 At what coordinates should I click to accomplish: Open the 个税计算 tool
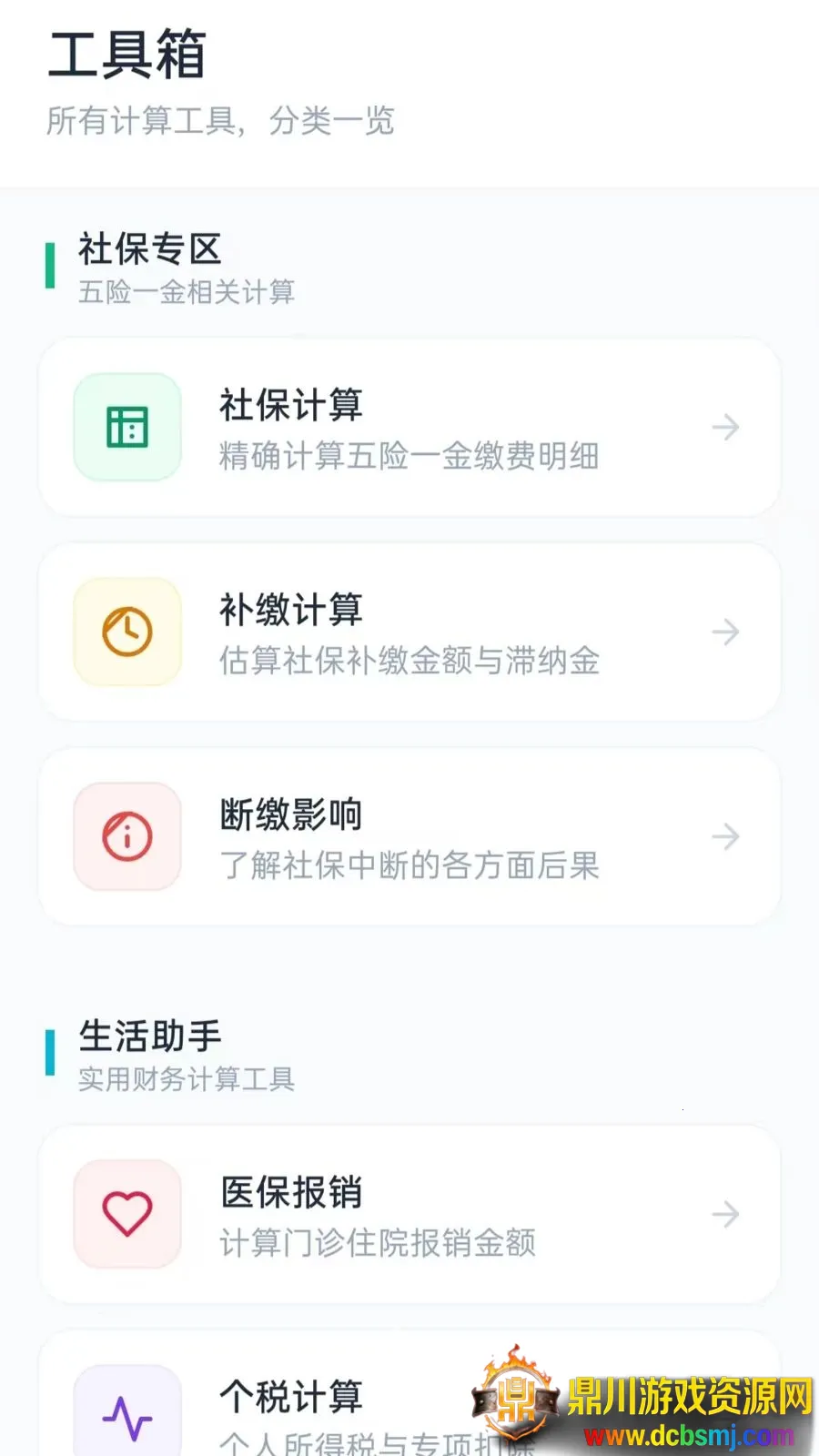pos(291,1401)
